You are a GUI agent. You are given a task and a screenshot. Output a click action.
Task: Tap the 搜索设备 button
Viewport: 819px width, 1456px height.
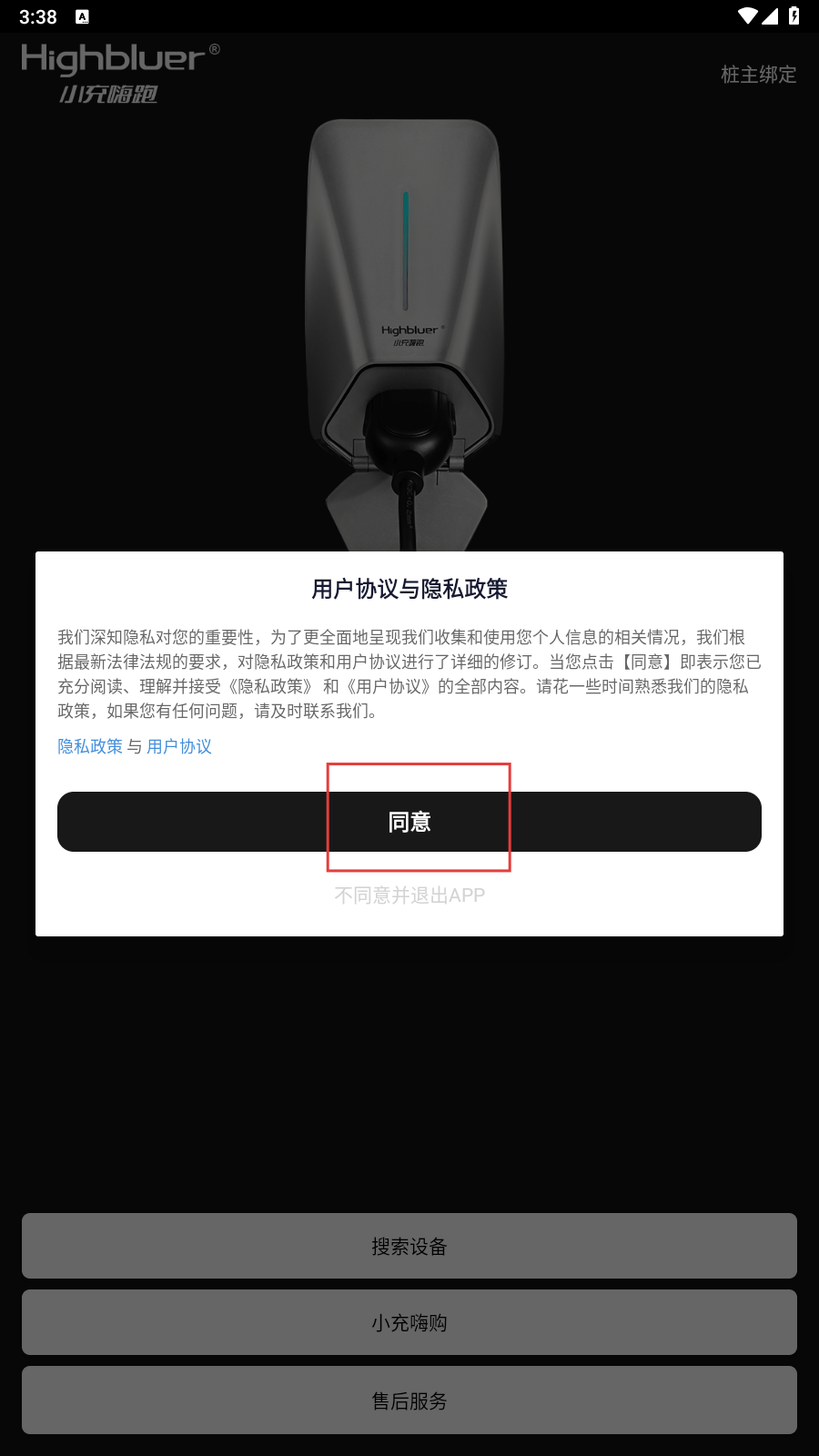pos(409,1246)
